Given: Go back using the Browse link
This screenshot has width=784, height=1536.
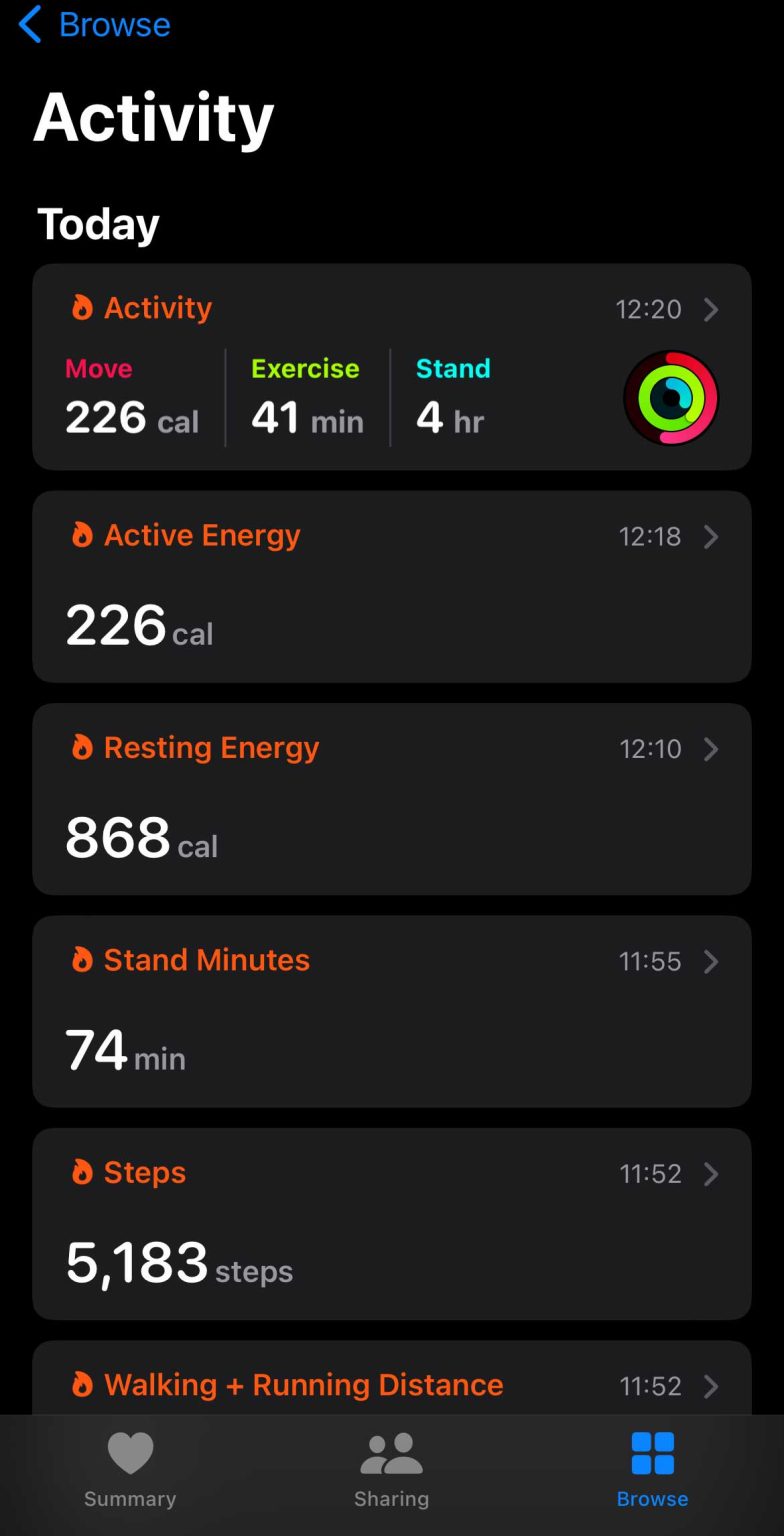Looking at the screenshot, I should click(x=115, y=24).
